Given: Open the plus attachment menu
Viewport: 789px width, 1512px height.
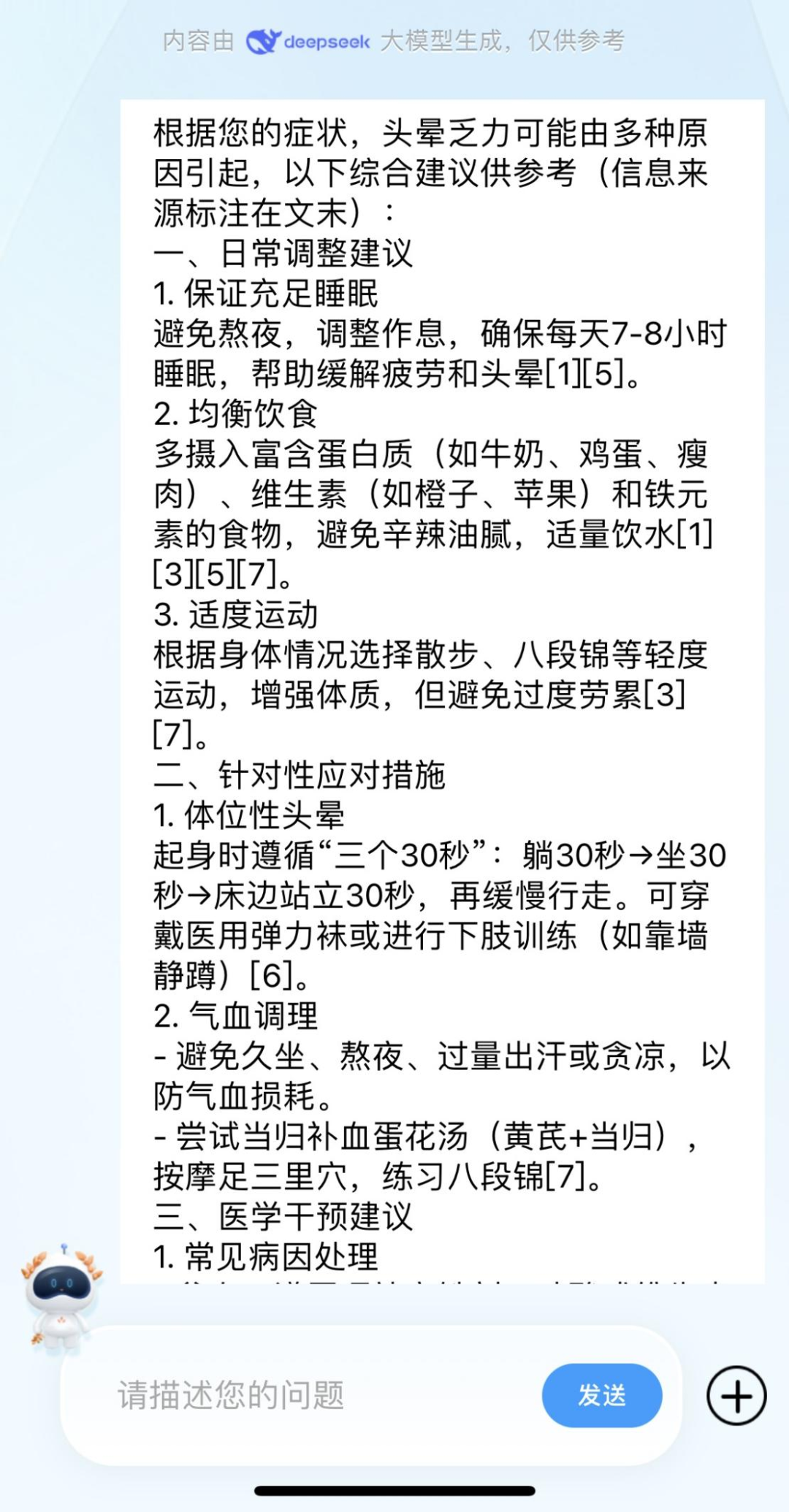Looking at the screenshot, I should (736, 1396).
